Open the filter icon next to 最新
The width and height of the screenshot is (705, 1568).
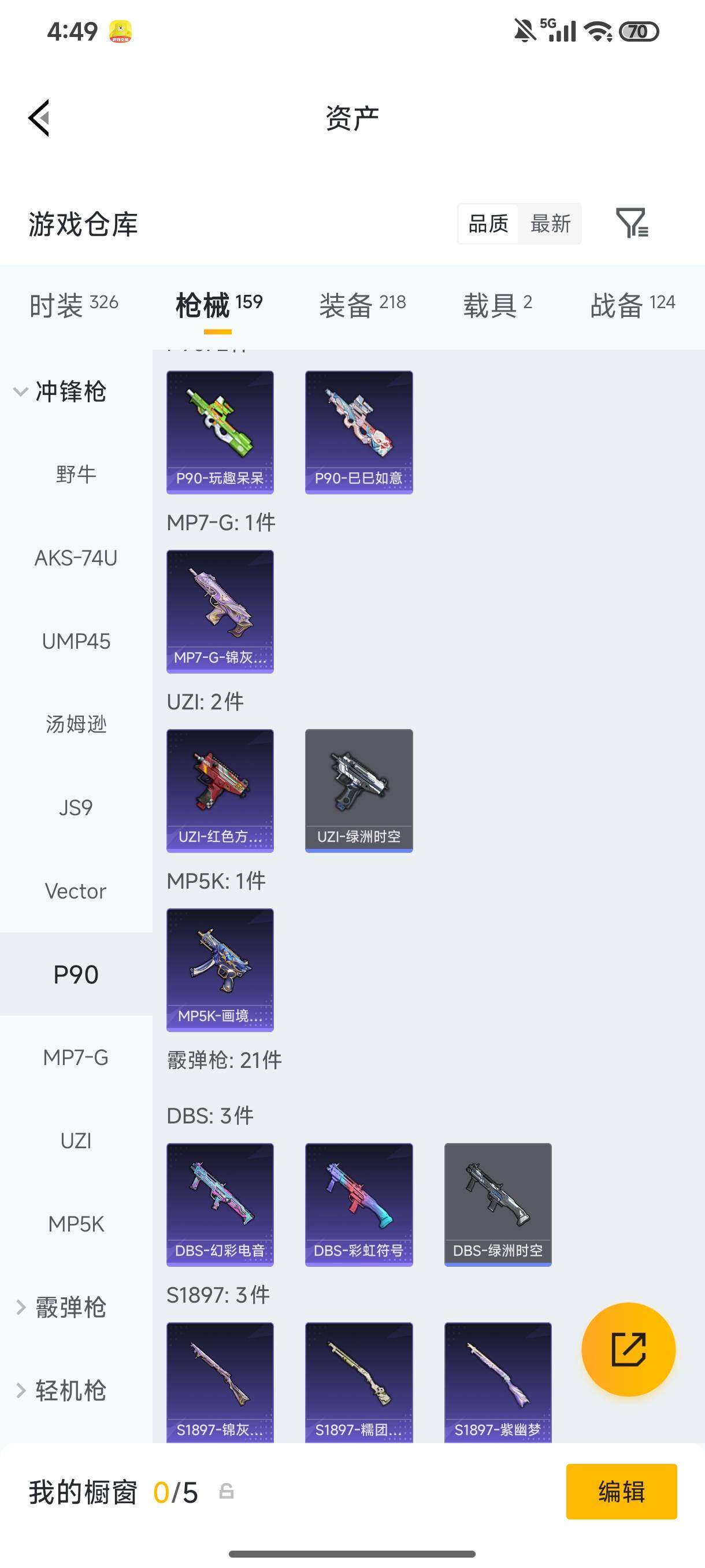click(632, 223)
